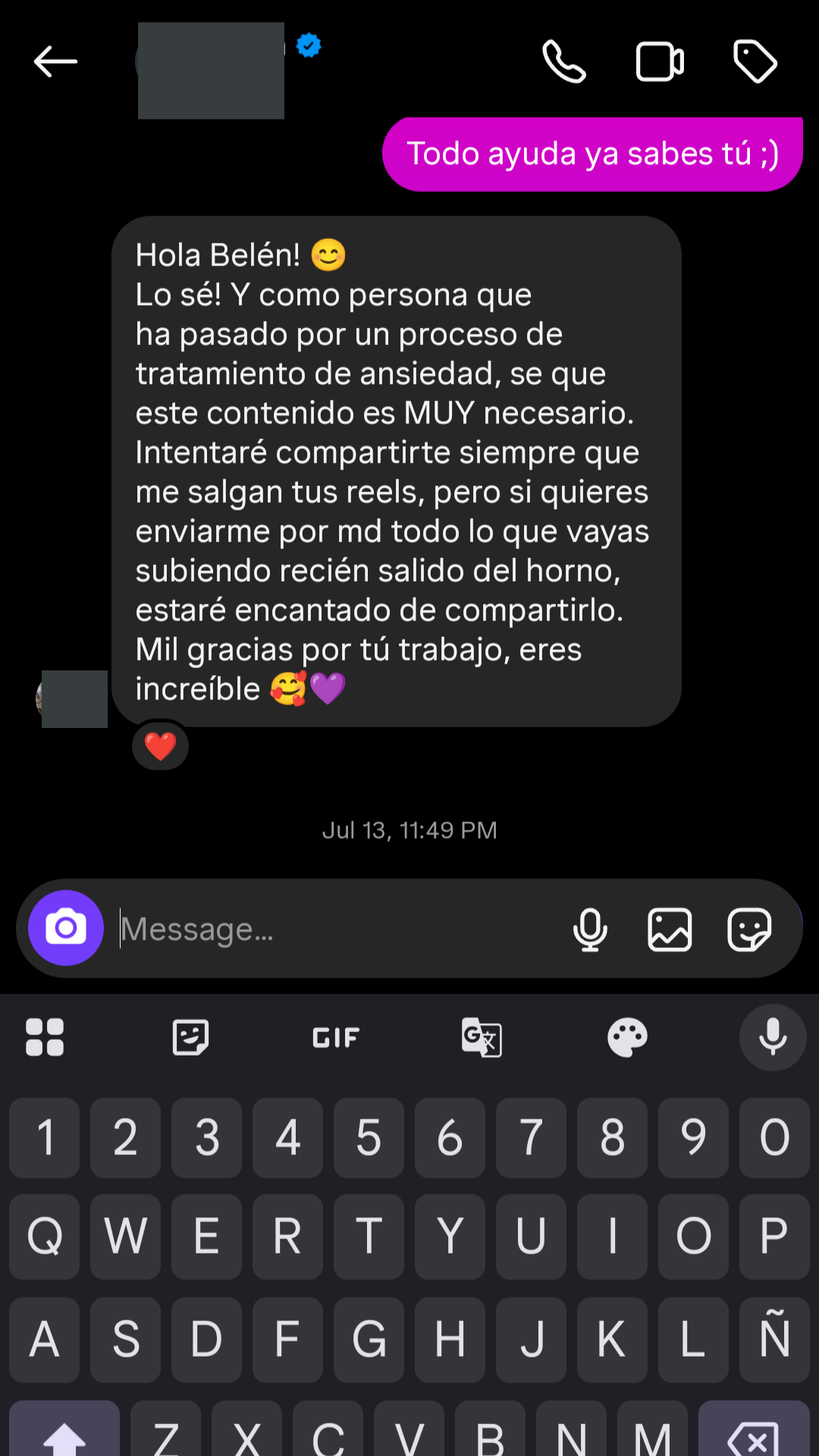Image resolution: width=819 pixels, height=1456 pixels.
Task: Record a voice message
Action: (x=590, y=929)
